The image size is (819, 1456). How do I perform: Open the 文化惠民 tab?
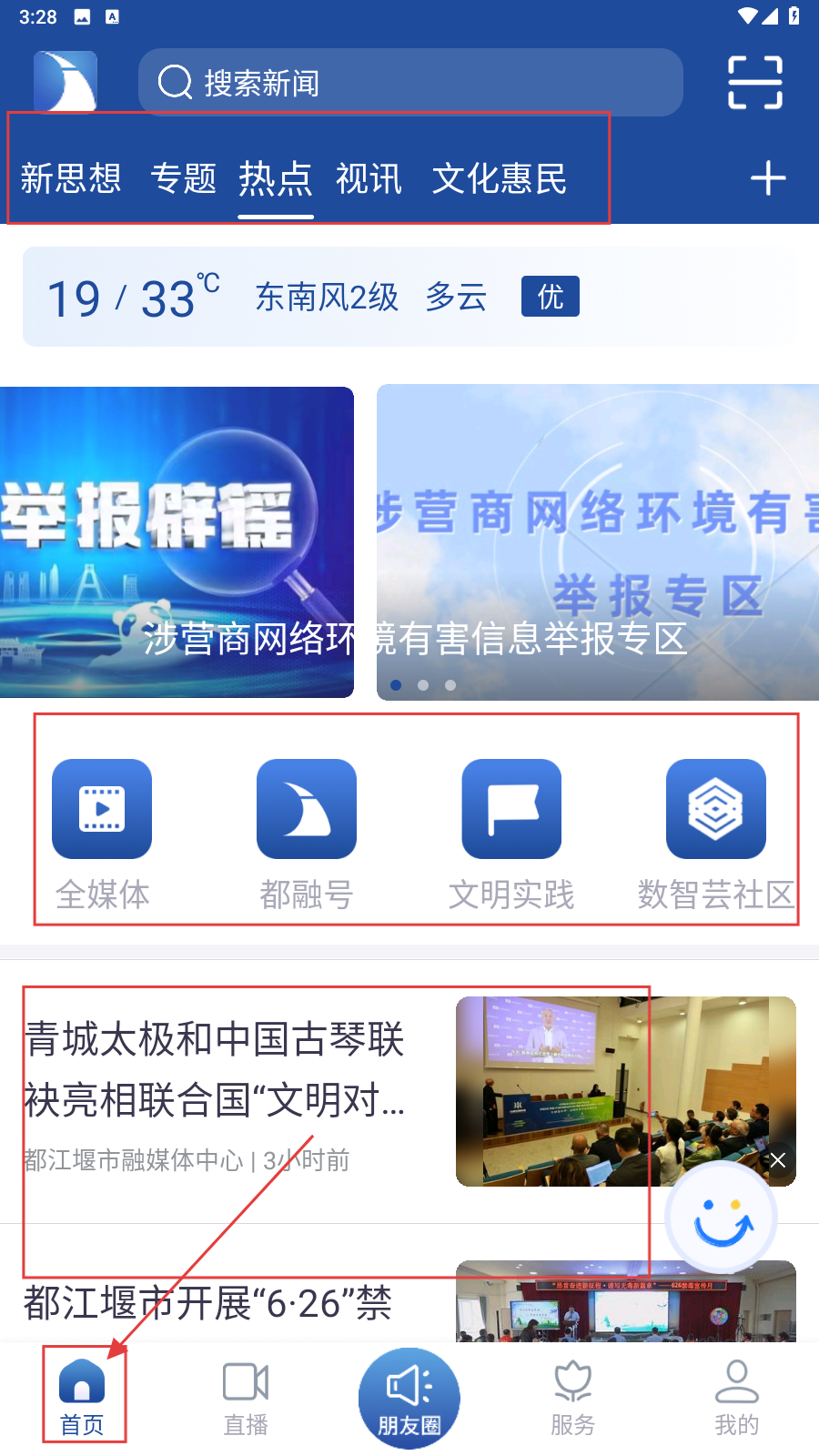coord(499,178)
